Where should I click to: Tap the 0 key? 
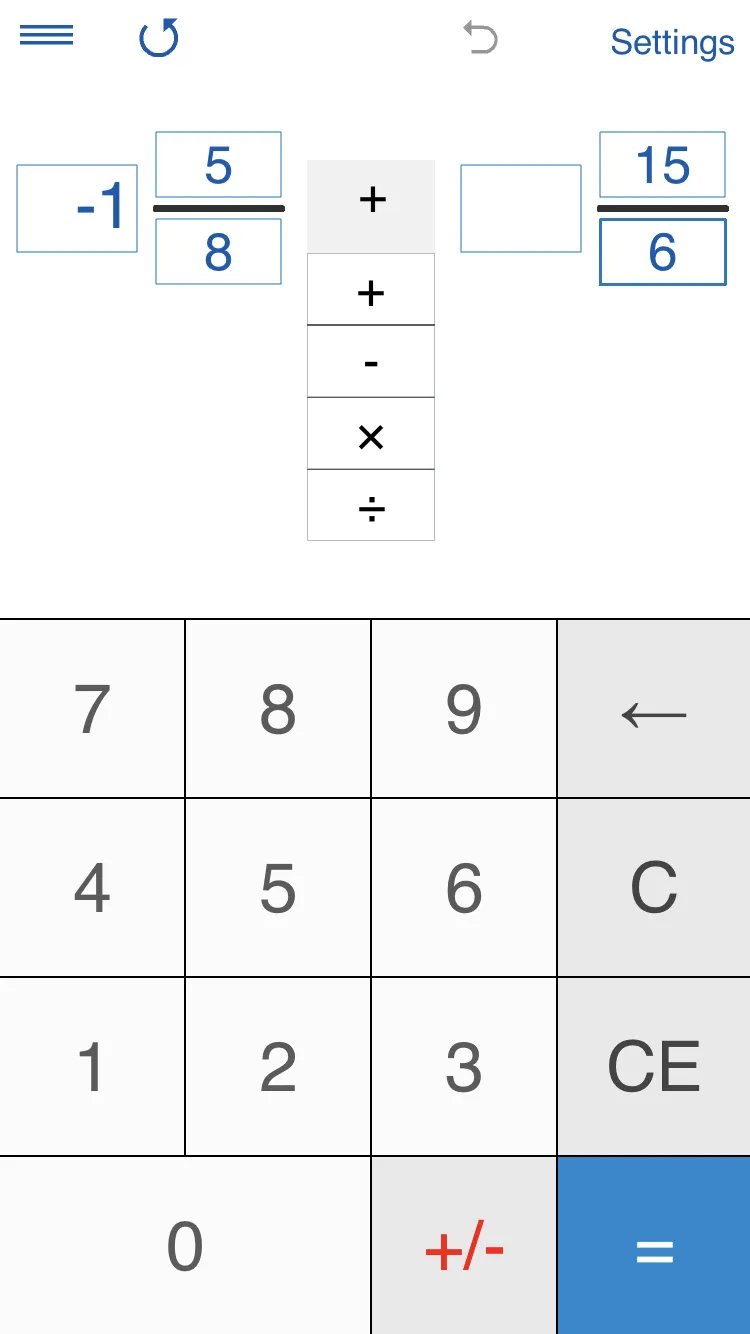pos(185,1246)
